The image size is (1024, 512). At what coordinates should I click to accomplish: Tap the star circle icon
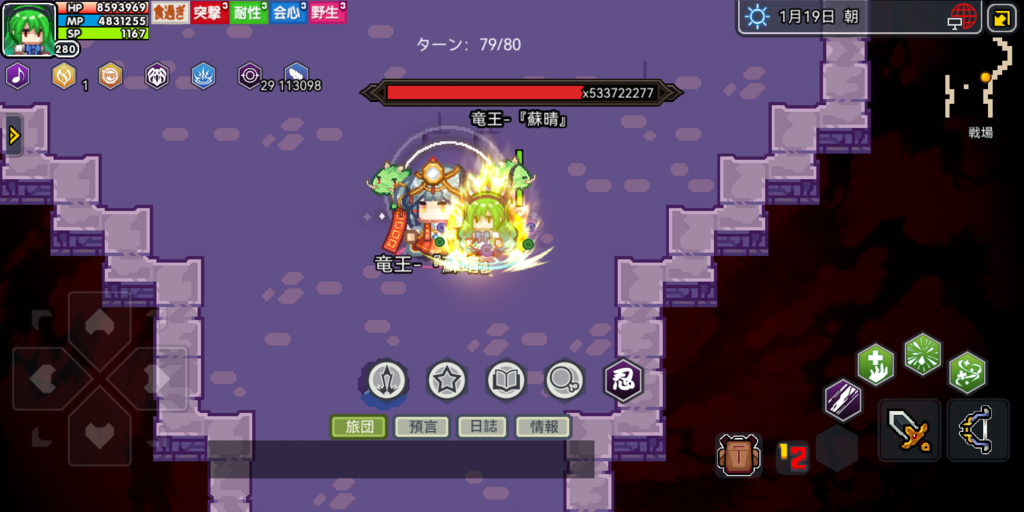(x=447, y=380)
